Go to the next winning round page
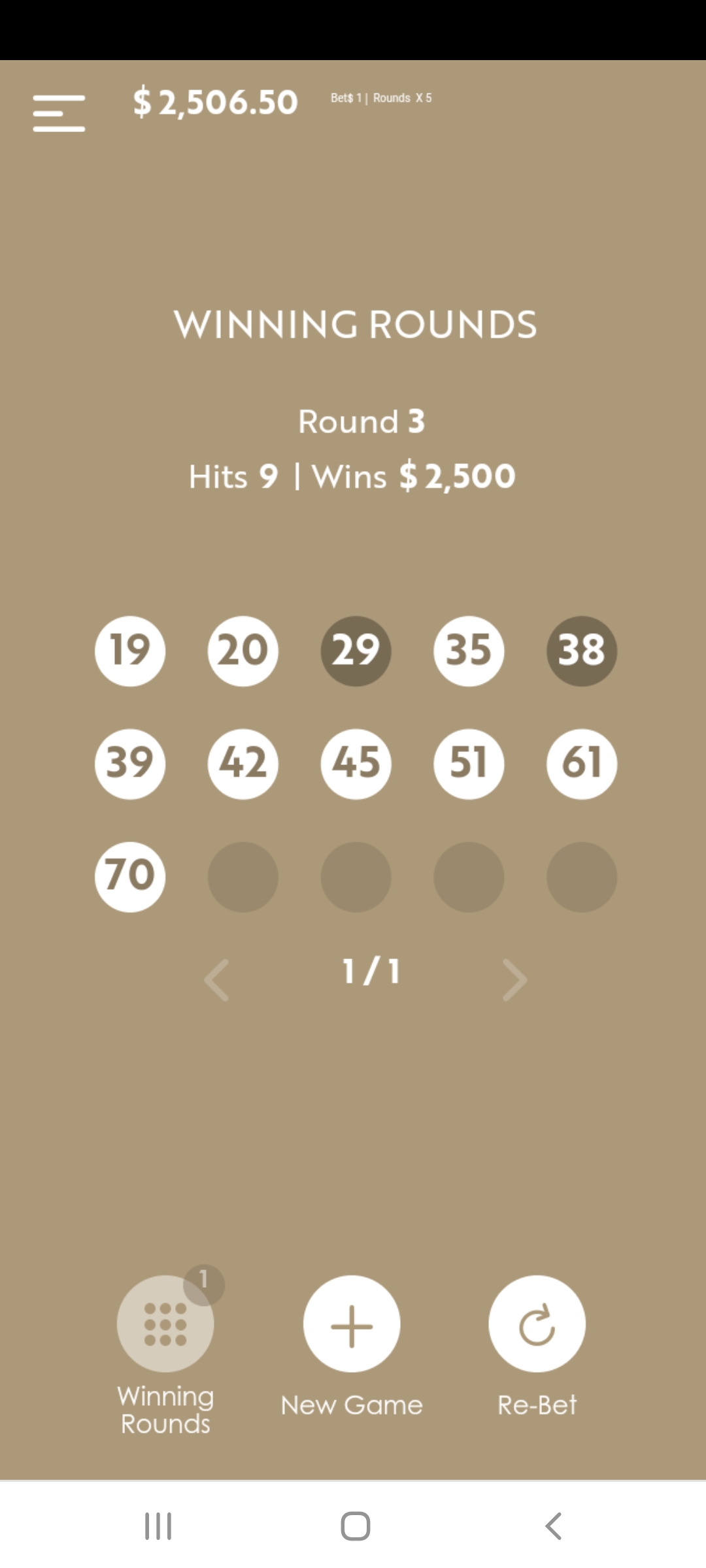 click(x=514, y=979)
